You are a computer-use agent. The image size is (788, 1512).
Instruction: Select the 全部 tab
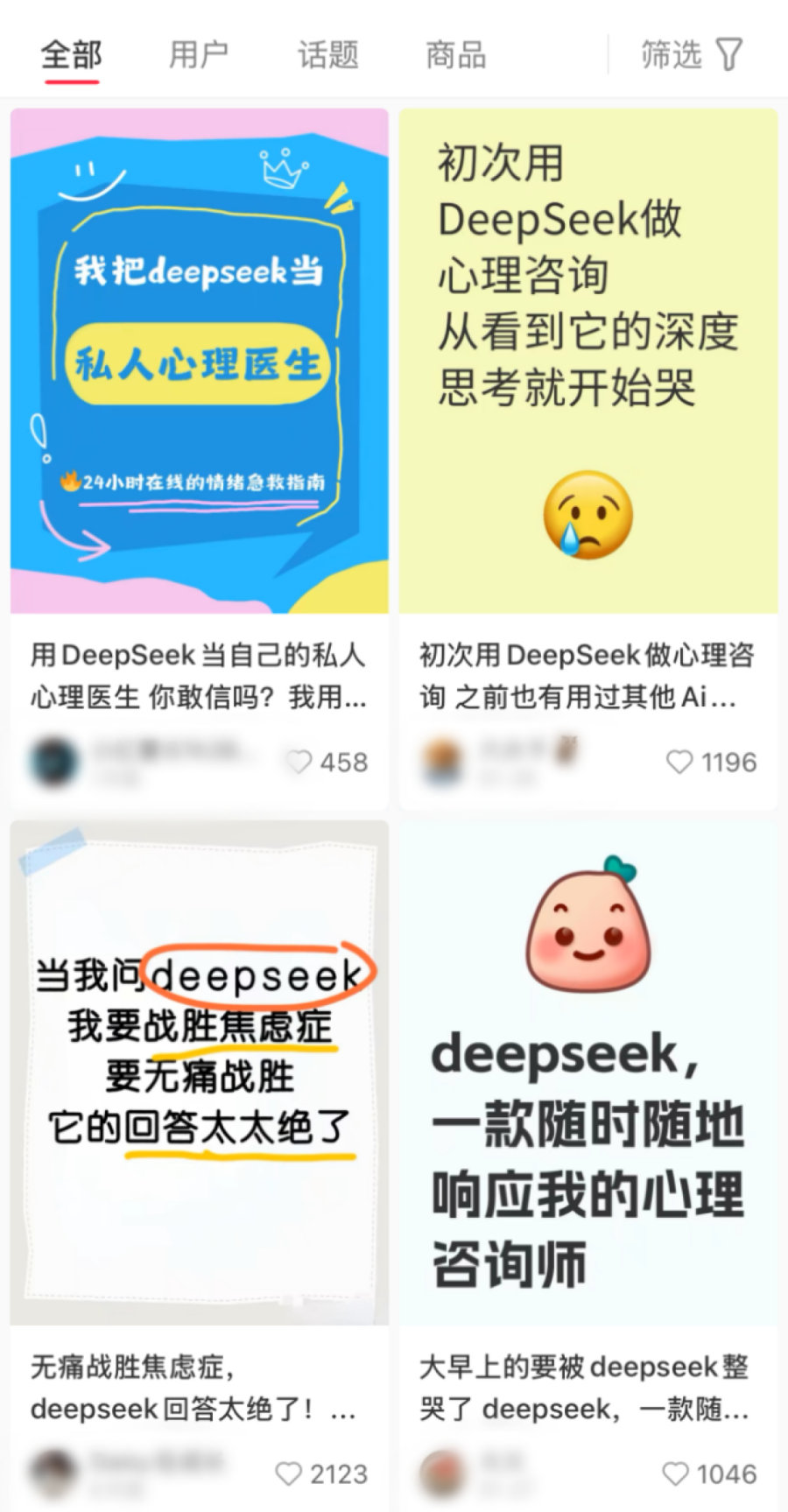tap(71, 54)
